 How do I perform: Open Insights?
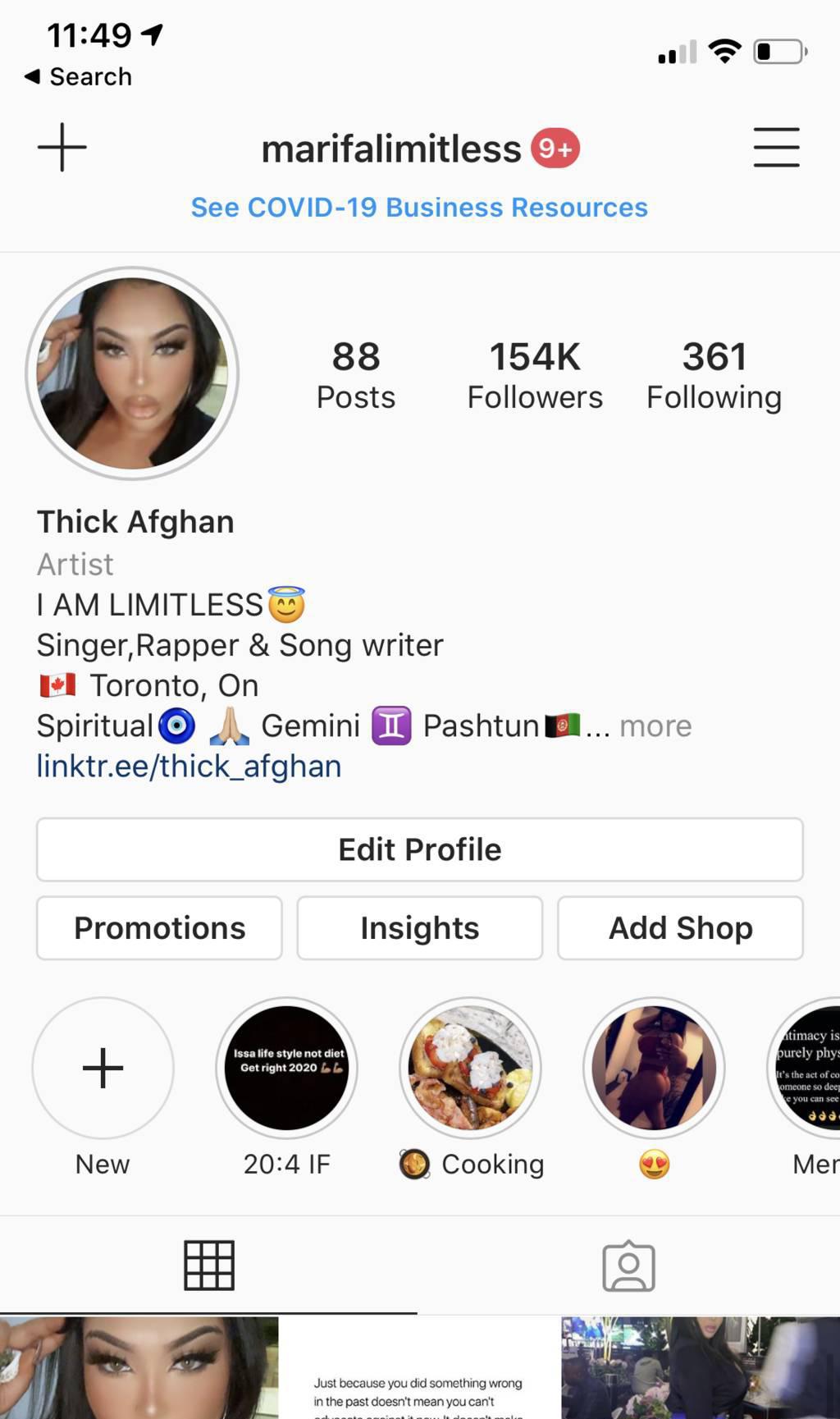tap(419, 928)
